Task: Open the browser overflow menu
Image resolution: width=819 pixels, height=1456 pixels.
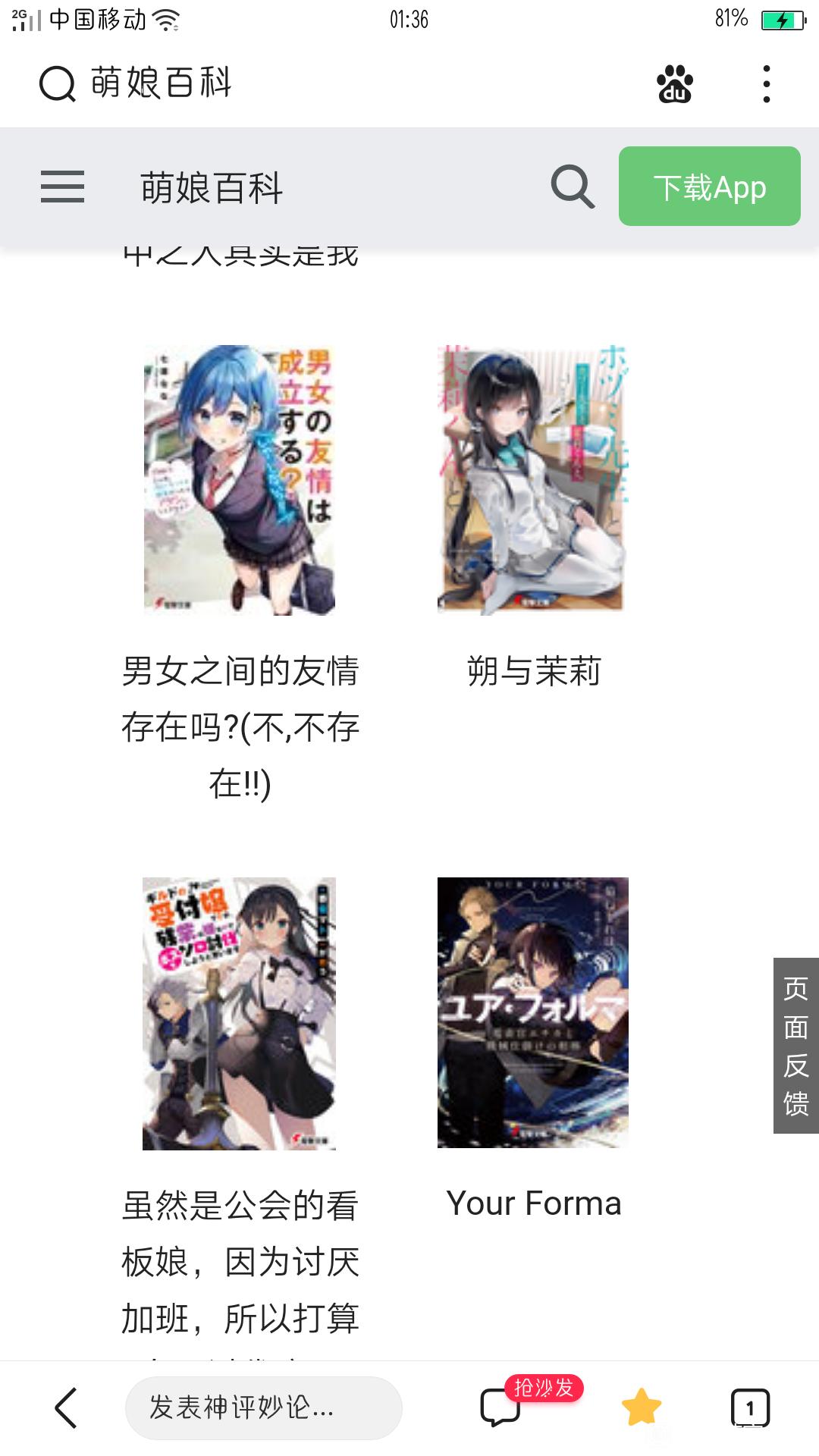Action: pos(767,83)
